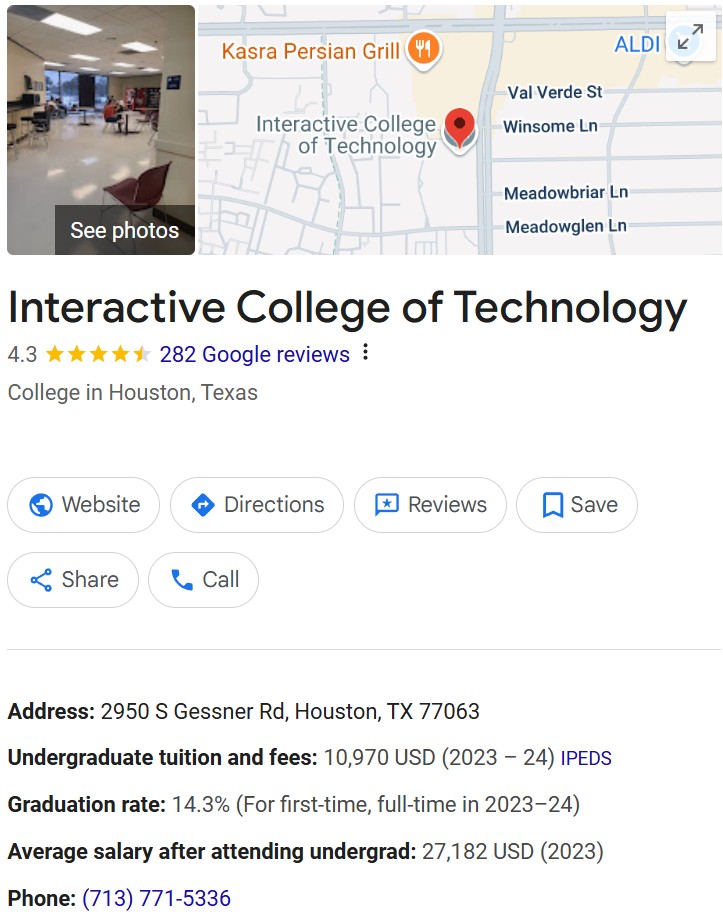Open the 282 Google reviews link

[253, 355]
